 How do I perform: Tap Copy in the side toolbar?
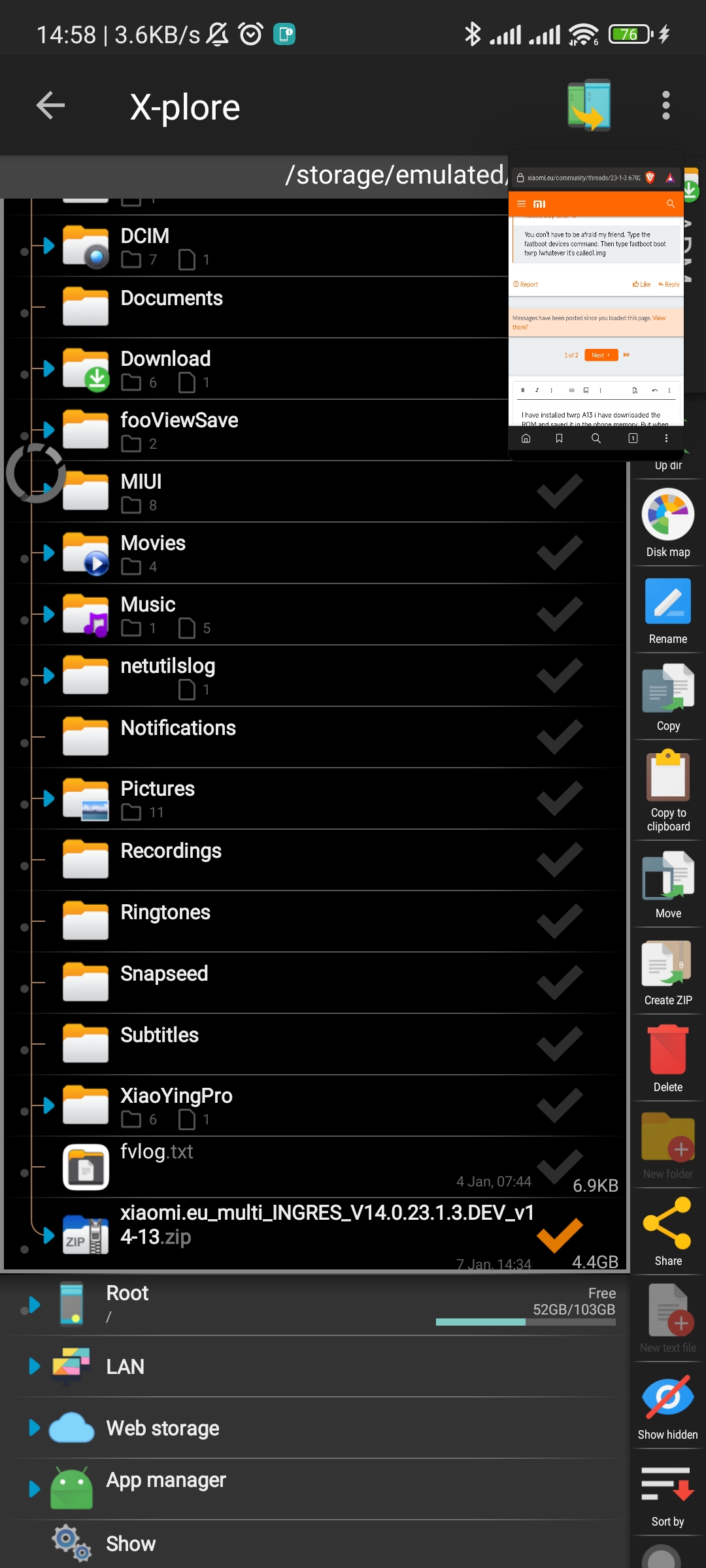point(668,697)
